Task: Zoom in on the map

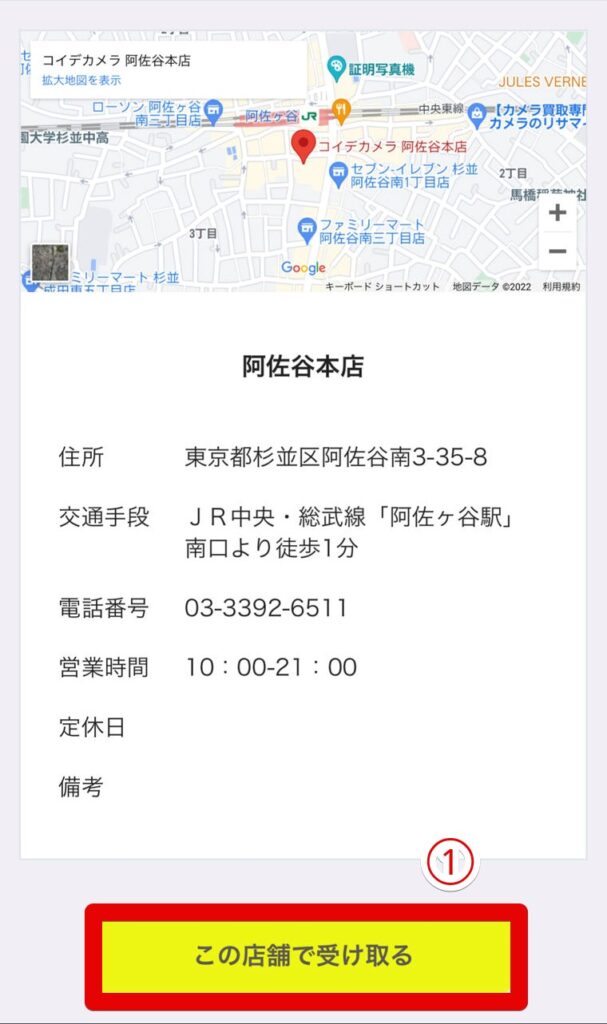Action: (x=557, y=213)
